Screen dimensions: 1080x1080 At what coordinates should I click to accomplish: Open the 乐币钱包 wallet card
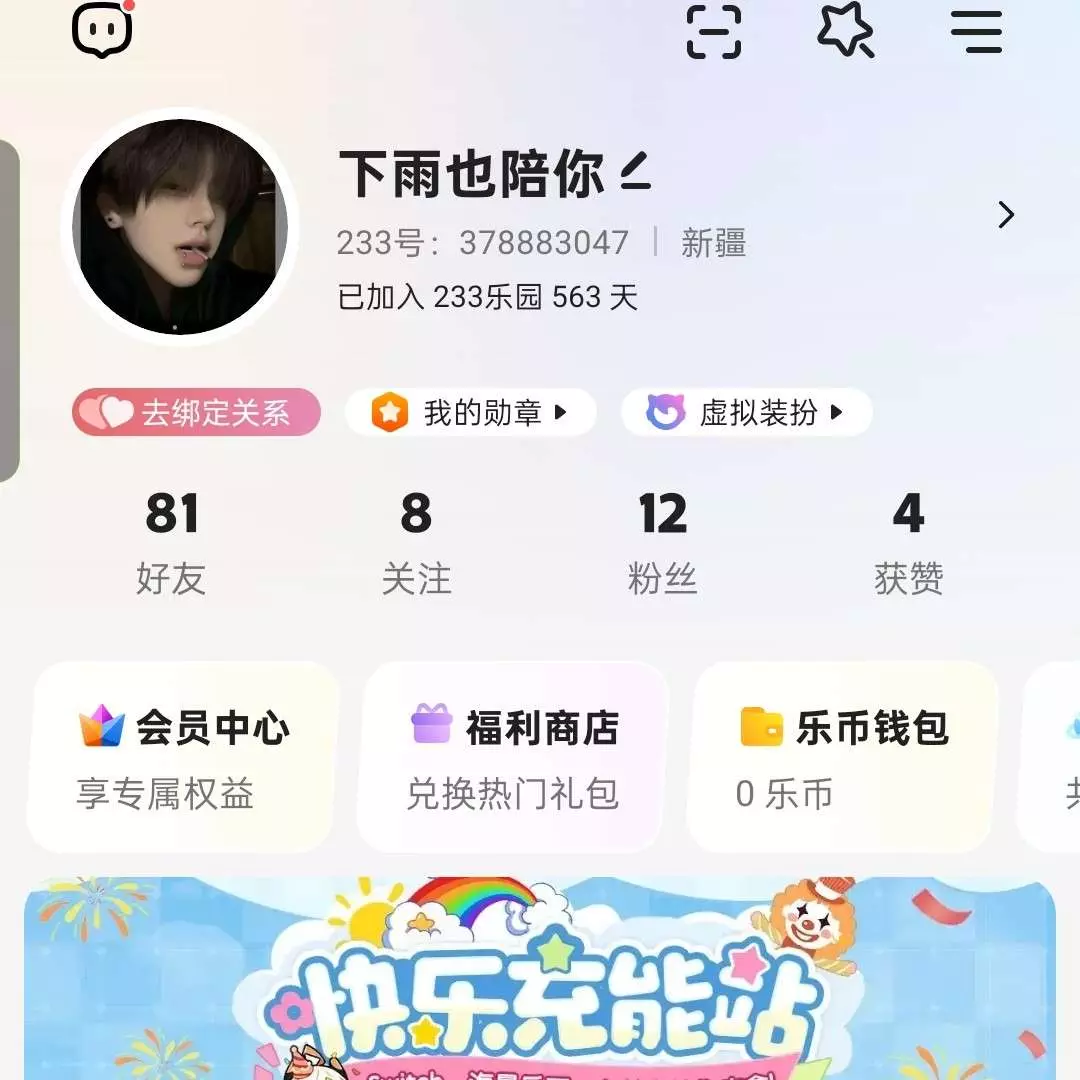coord(842,758)
